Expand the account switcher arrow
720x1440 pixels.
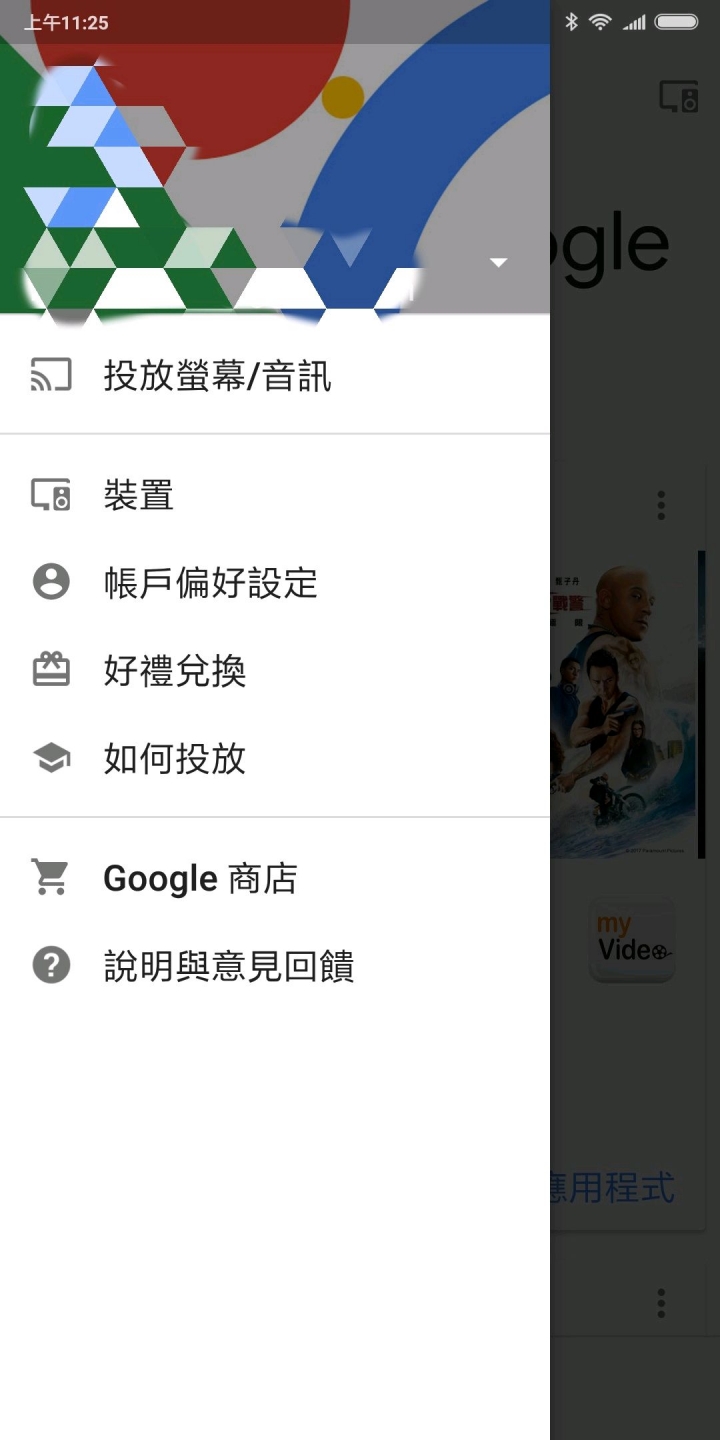pos(498,263)
